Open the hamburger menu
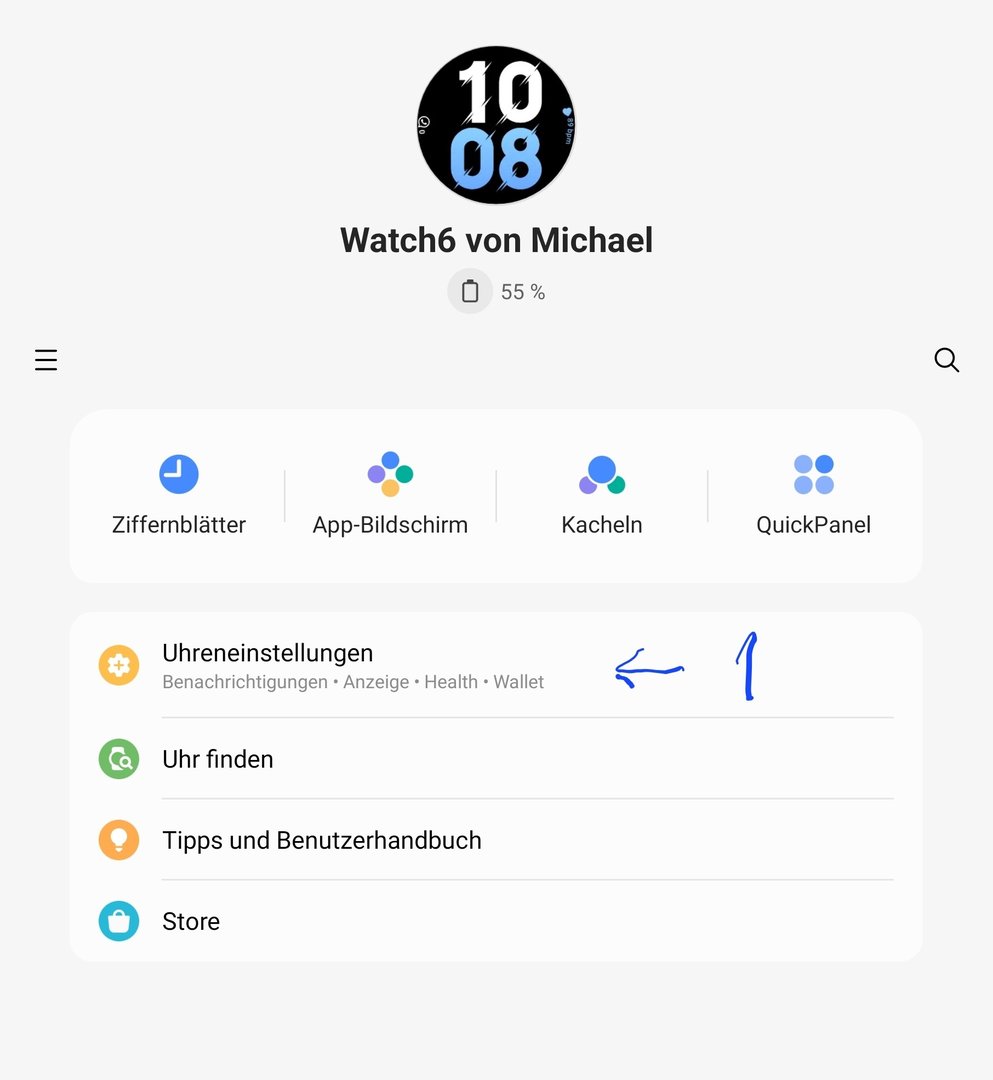 [x=46, y=360]
